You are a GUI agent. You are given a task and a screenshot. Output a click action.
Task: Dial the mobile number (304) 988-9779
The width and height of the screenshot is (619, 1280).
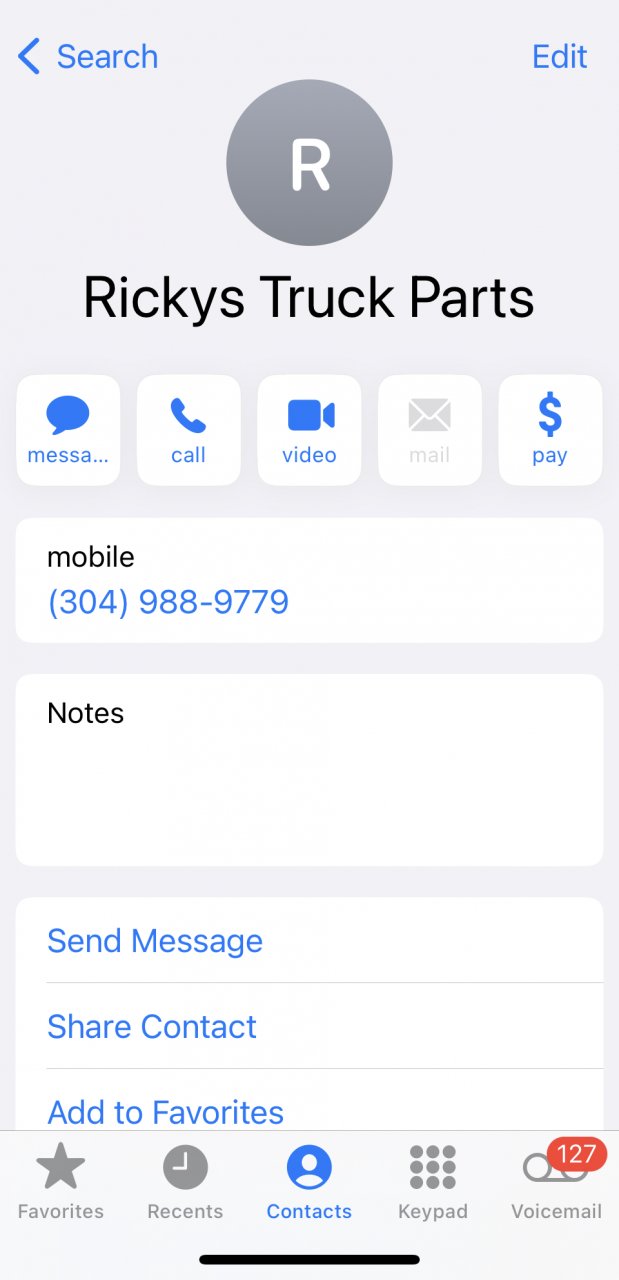tap(168, 602)
